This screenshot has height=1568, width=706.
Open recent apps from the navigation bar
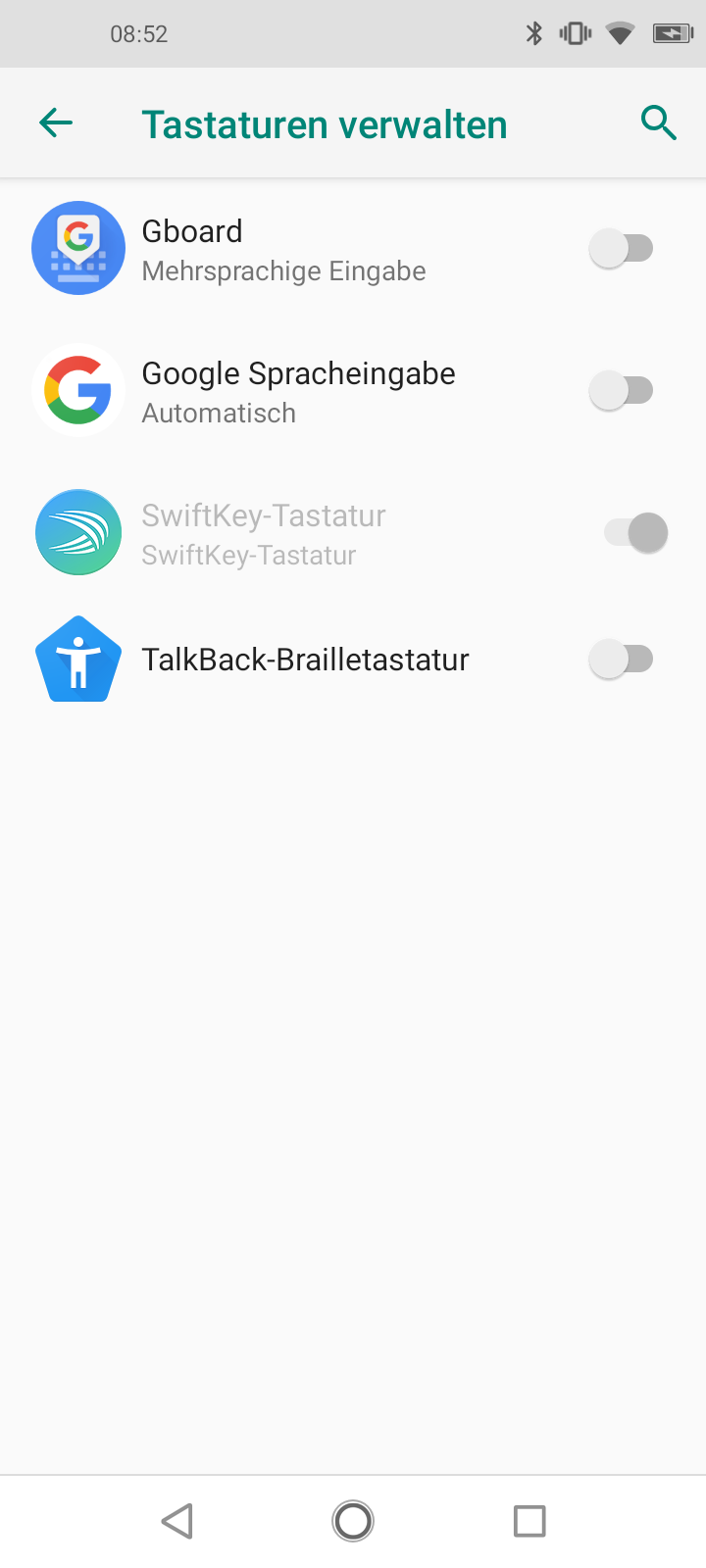click(529, 1521)
